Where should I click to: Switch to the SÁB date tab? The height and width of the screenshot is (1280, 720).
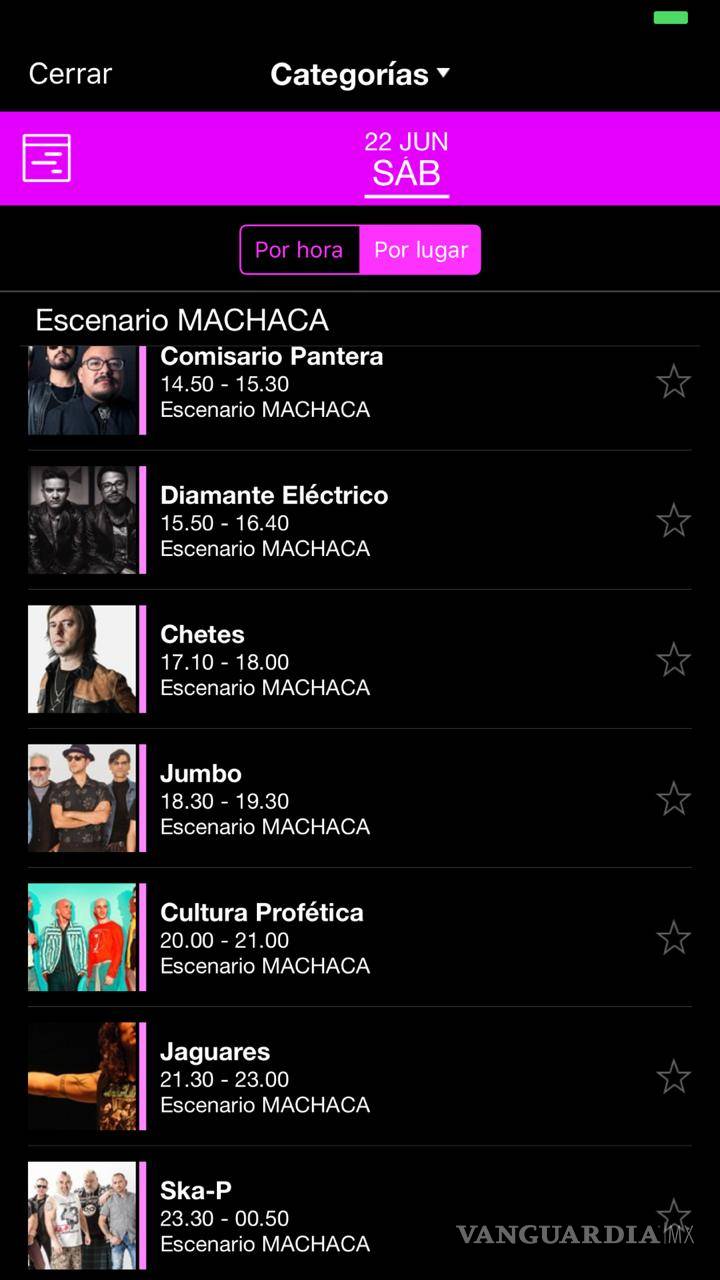(x=406, y=172)
